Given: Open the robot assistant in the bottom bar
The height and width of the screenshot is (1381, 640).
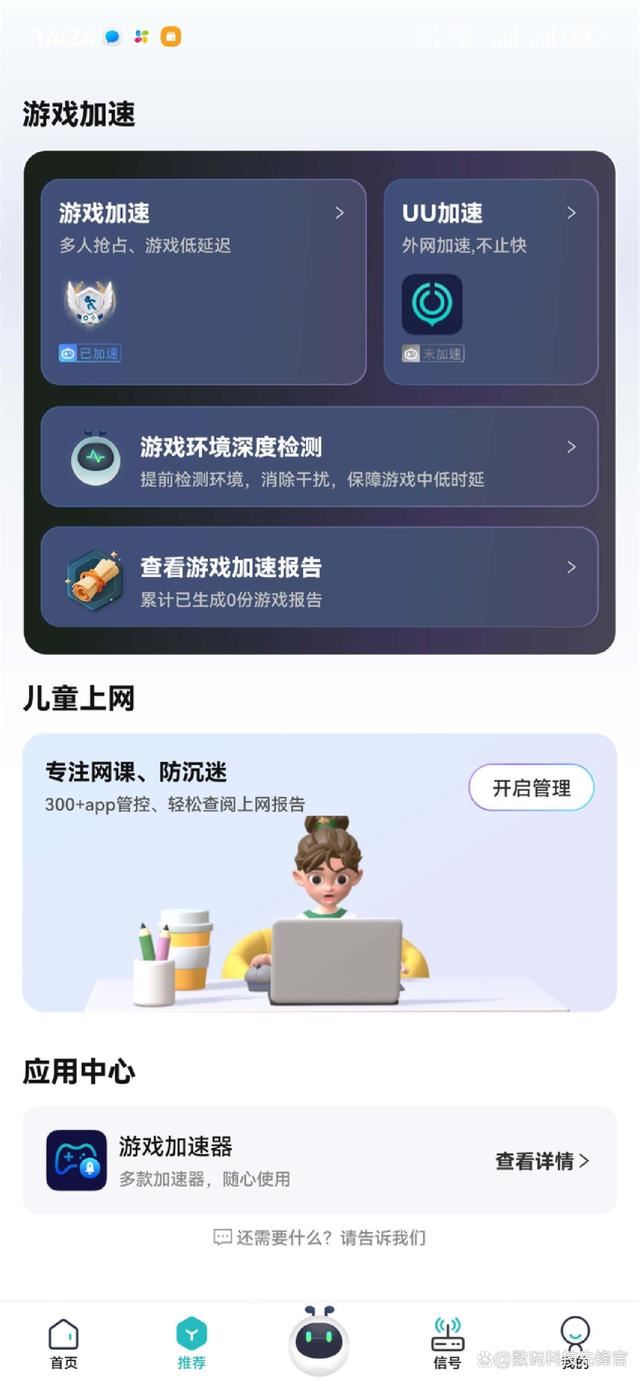Looking at the screenshot, I should [319, 1340].
